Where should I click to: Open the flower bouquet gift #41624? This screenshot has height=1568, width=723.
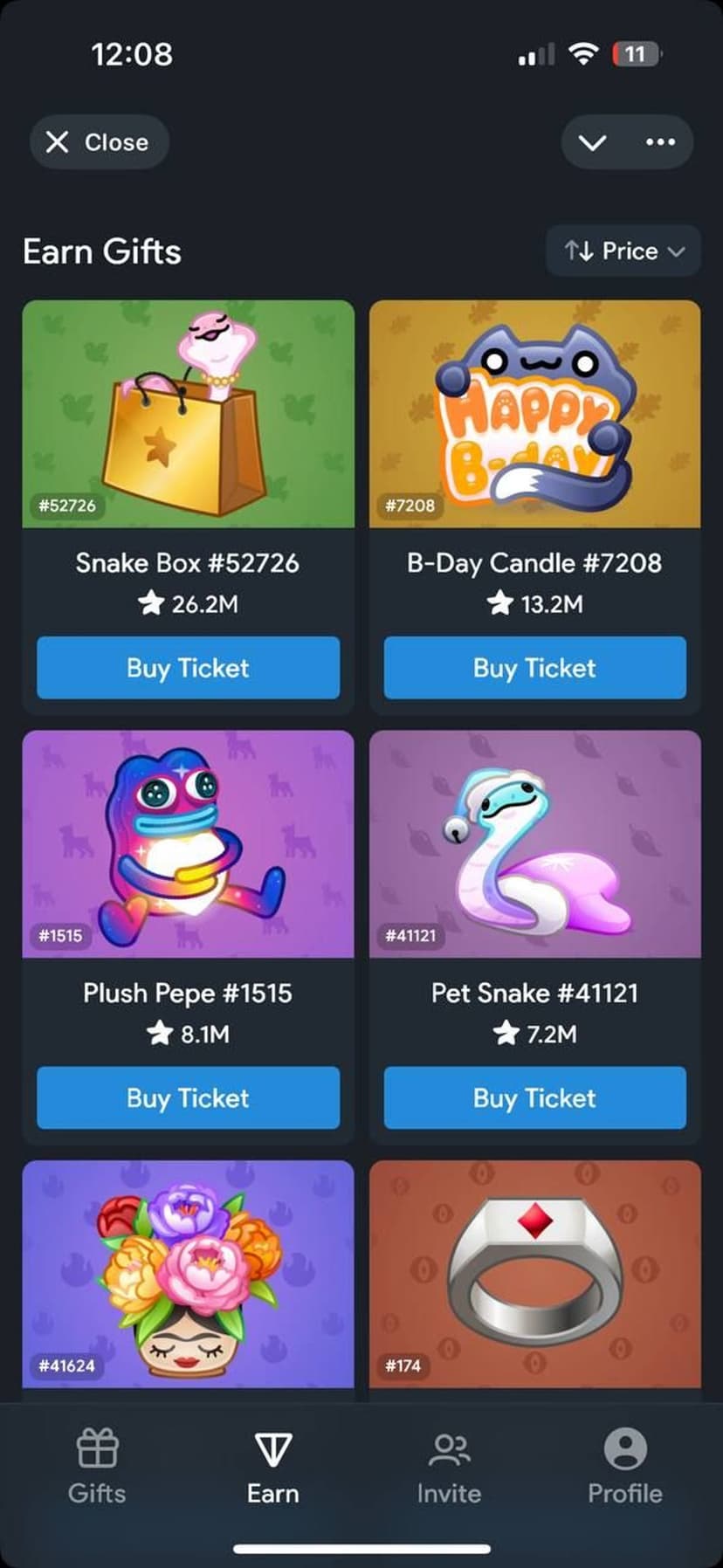[x=188, y=1273]
